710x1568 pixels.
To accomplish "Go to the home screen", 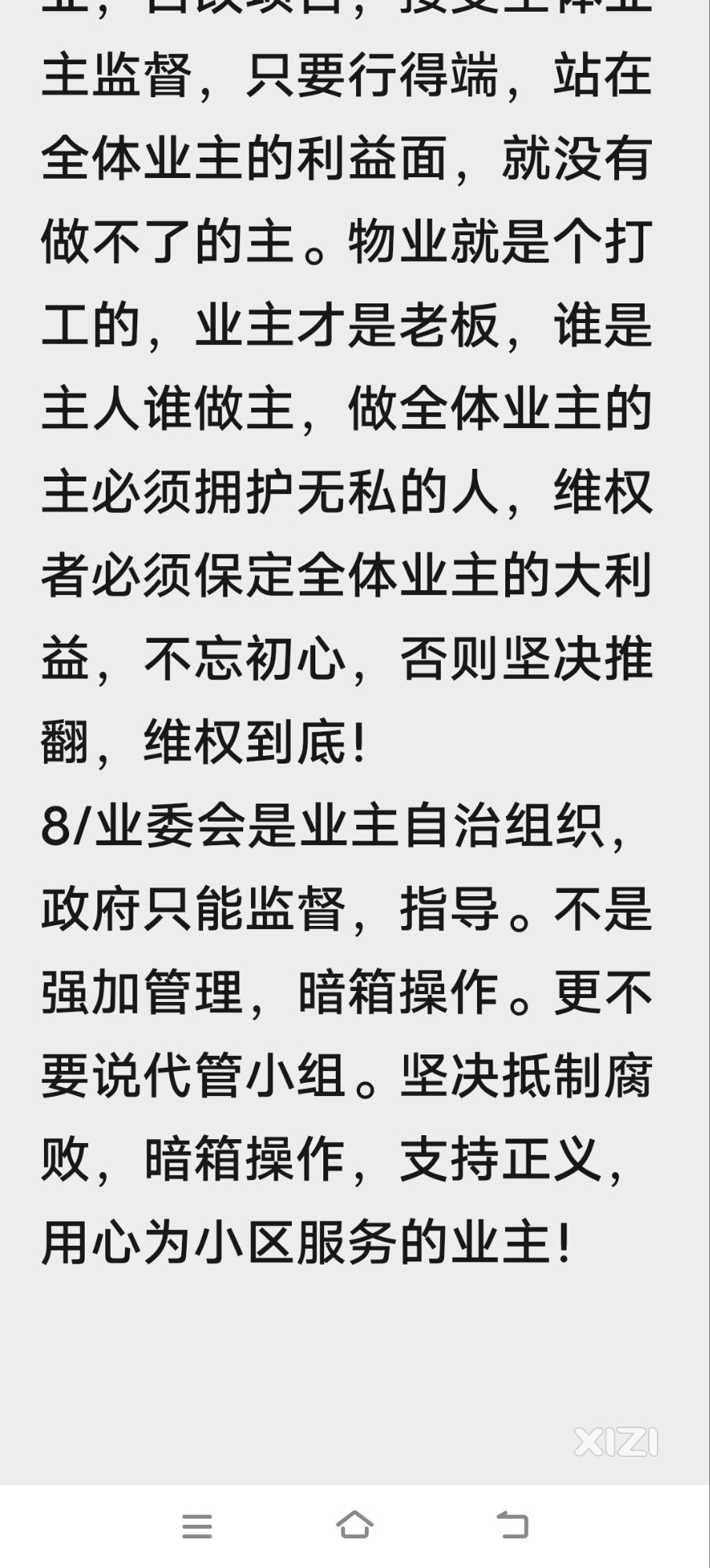I will [x=355, y=1524].
